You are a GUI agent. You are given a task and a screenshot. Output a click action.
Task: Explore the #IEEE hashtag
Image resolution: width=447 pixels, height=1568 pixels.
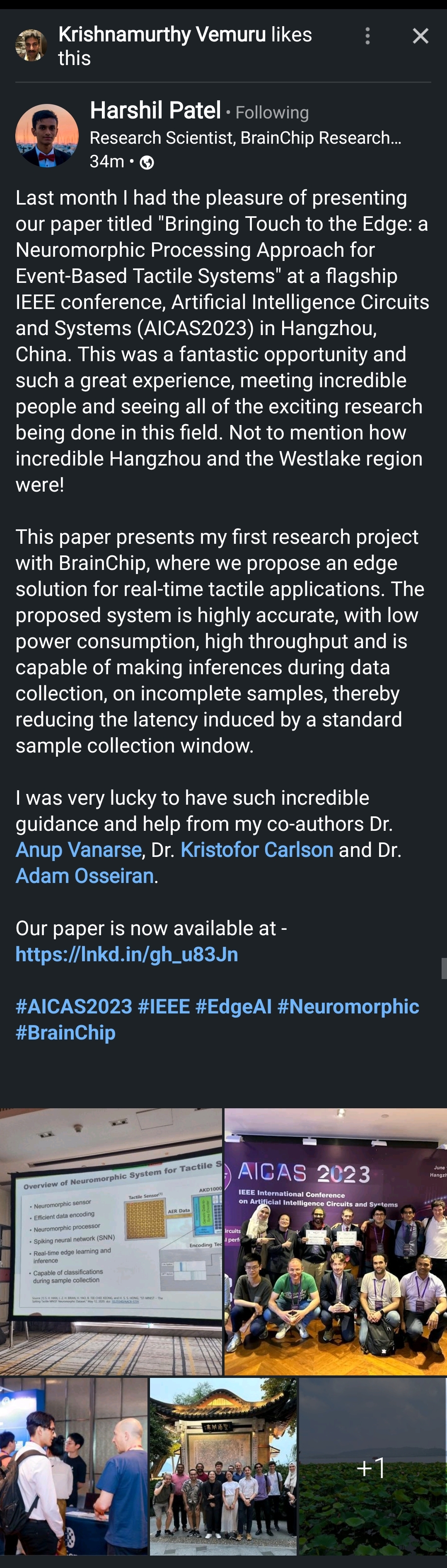click(164, 1006)
